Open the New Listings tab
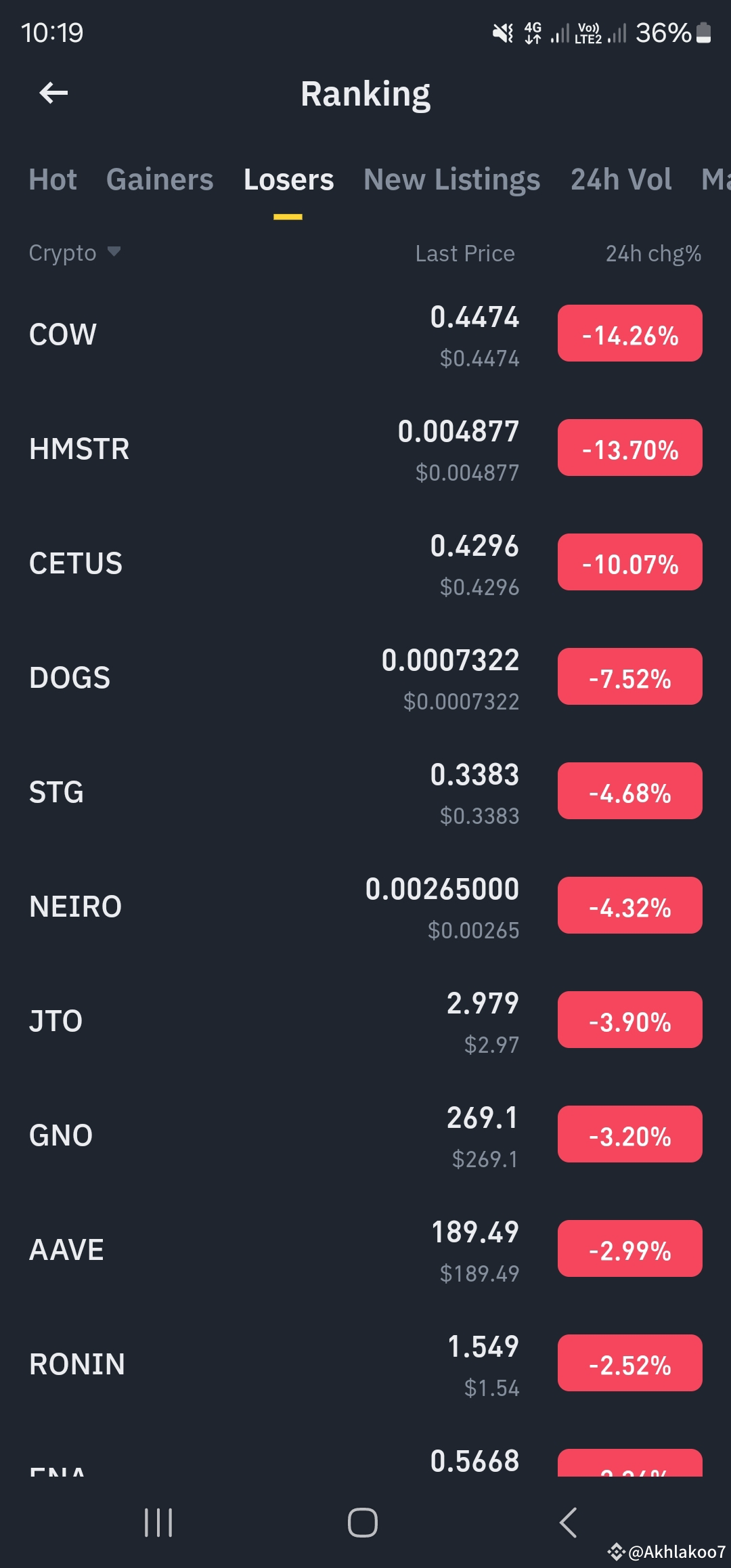 (x=451, y=179)
